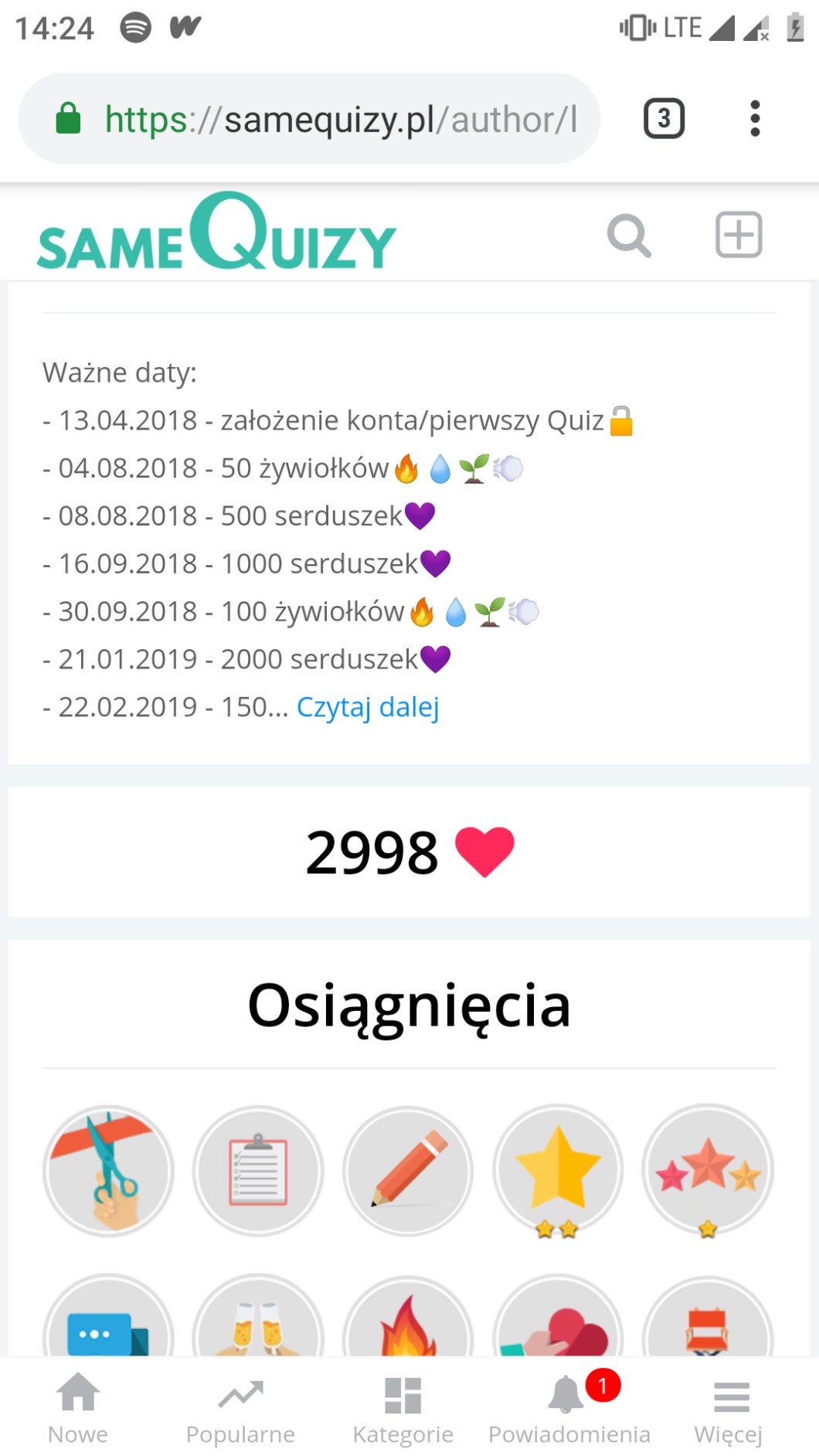Screen dimensions: 819x1456
Task: Open Powiadomienia notifications
Action: pos(569,1408)
